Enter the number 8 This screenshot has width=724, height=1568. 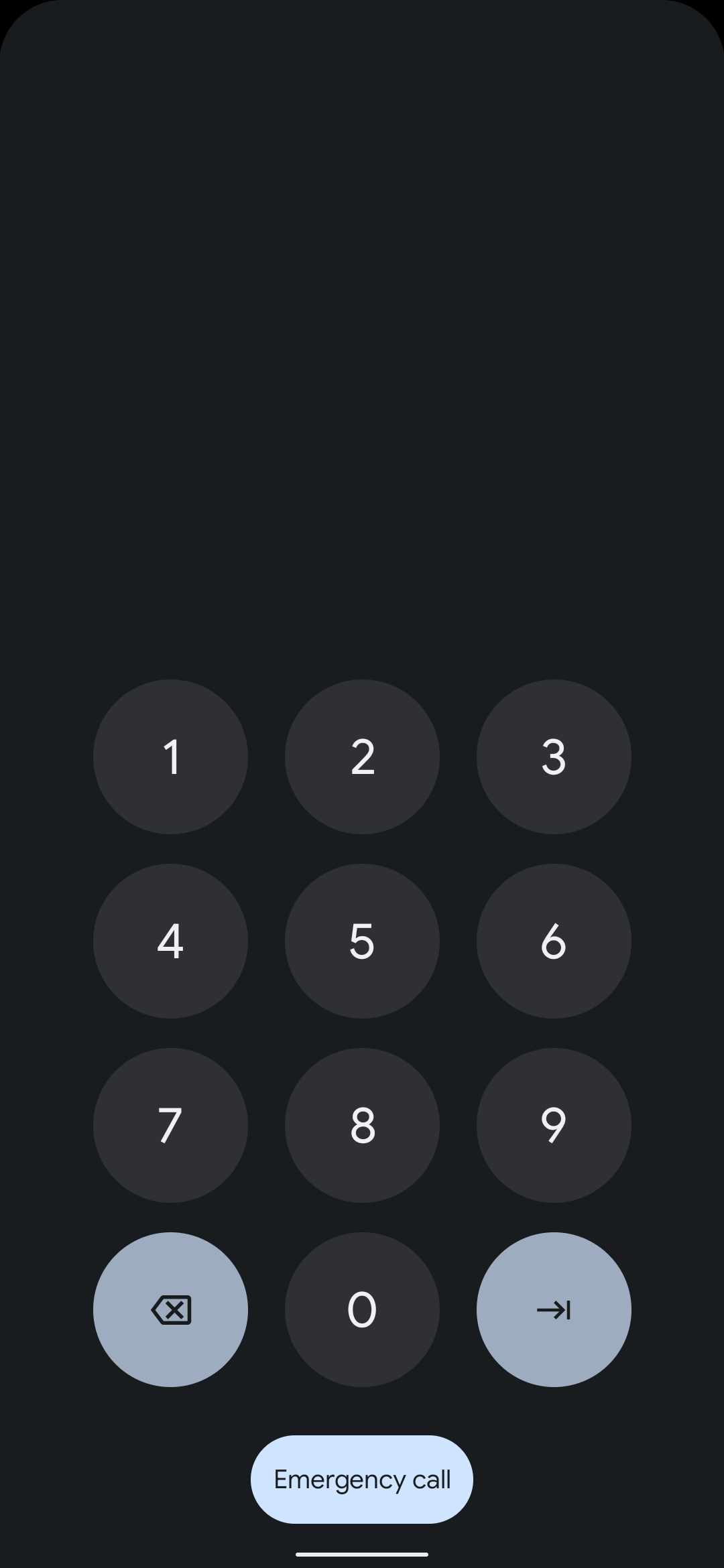point(362,1125)
